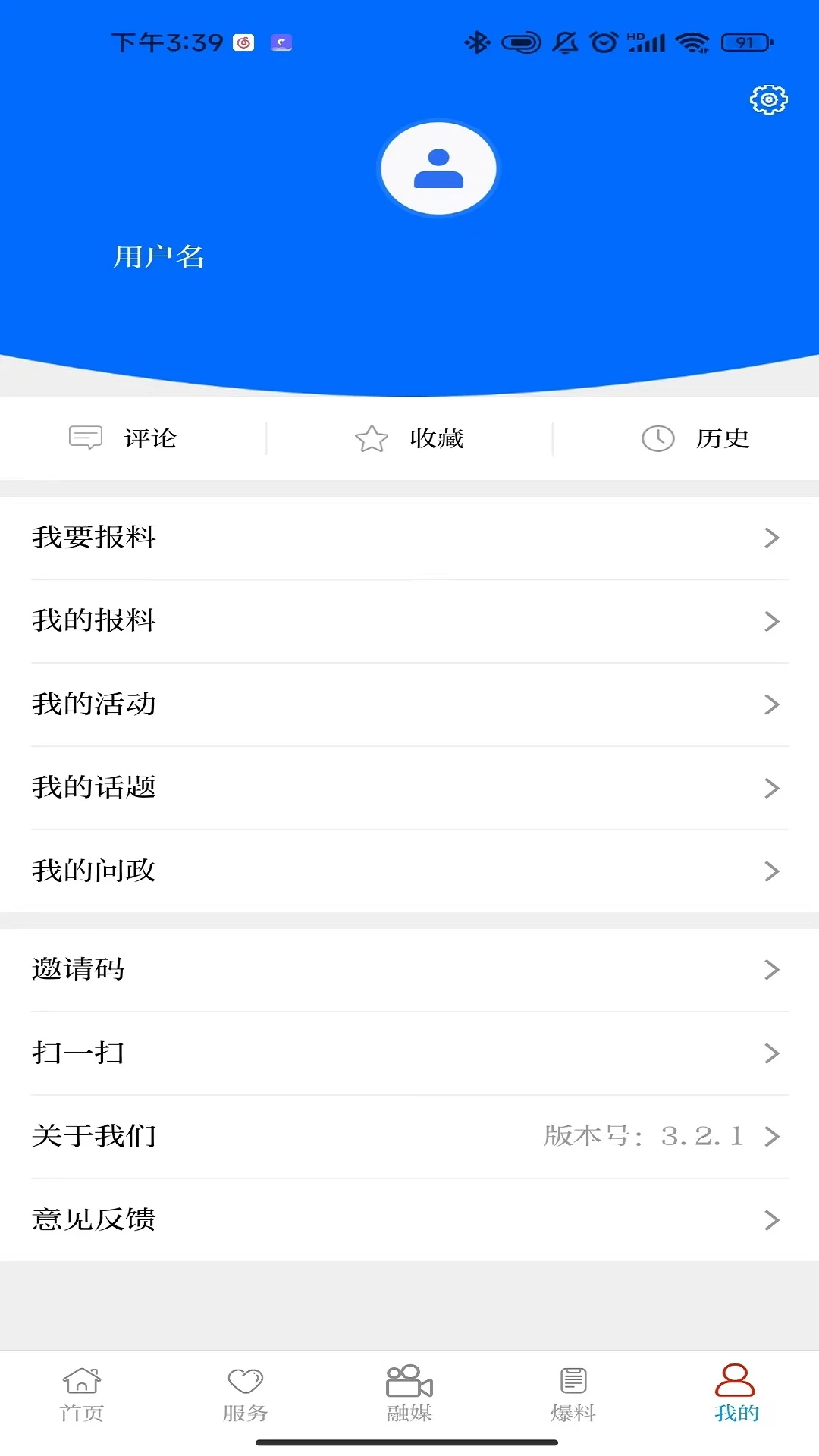819x1456 pixels.
Task: Open the 历史 history clock icon
Action: coord(657,438)
